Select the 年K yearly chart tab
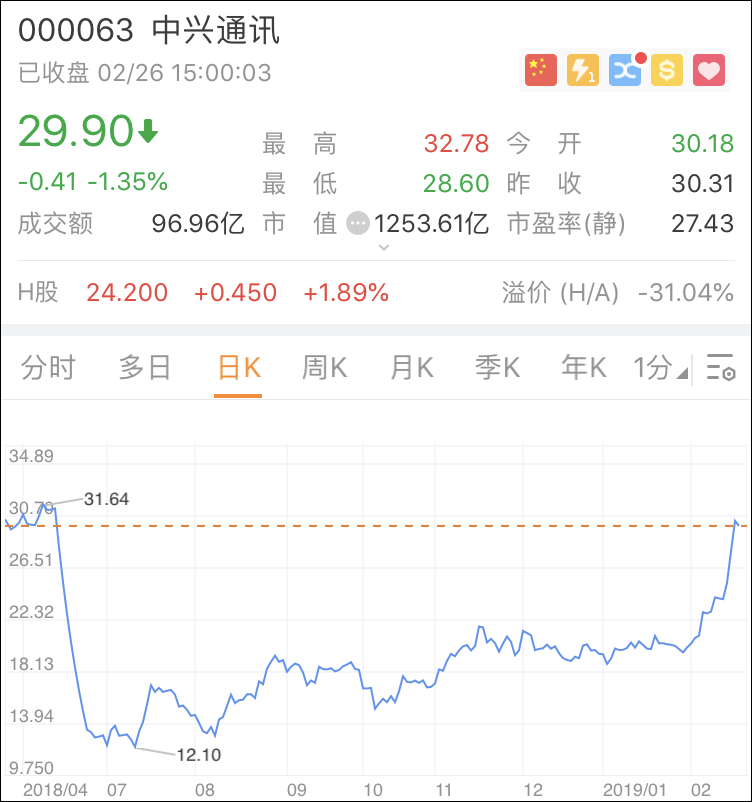The image size is (752, 802). (x=580, y=368)
